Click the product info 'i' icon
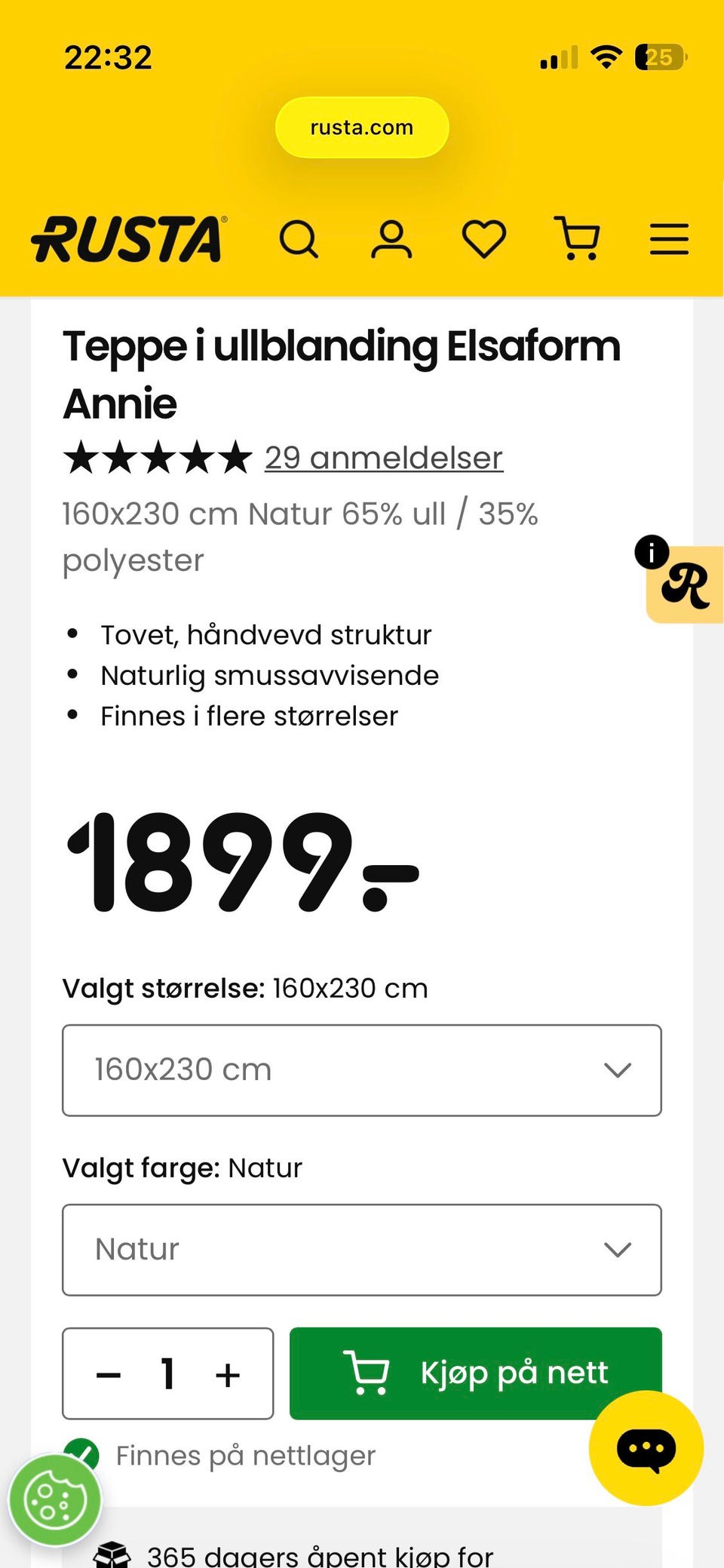The width and height of the screenshot is (724, 1568). pyautogui.click(x=650, y=553)
